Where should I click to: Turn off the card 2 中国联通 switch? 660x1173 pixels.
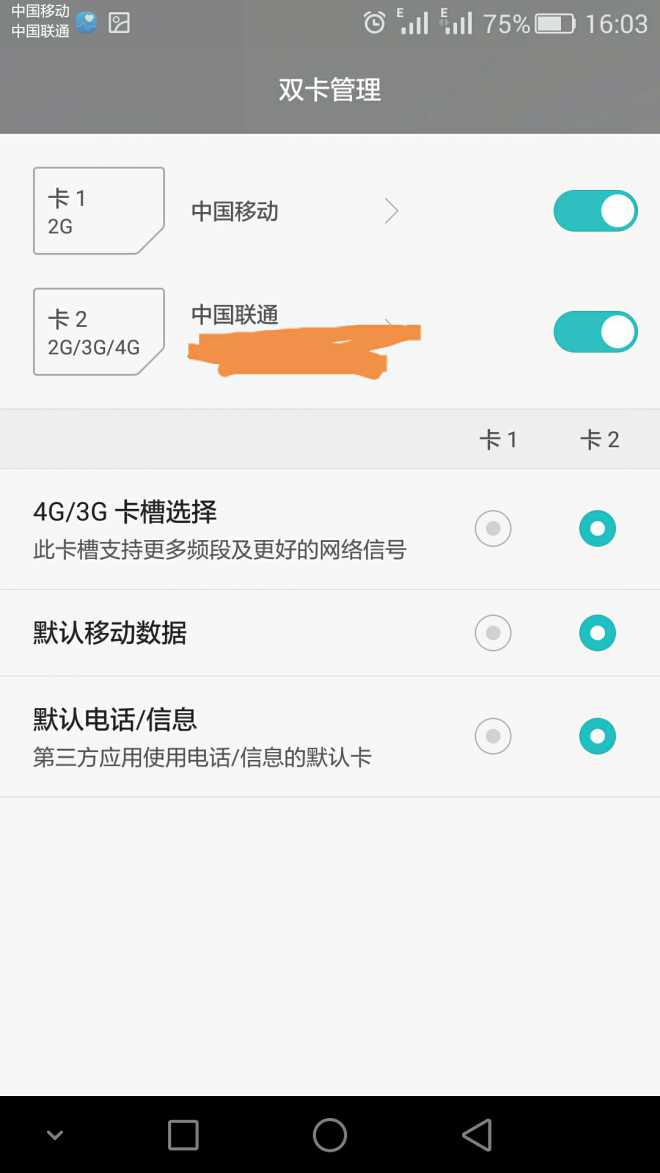tap(595, 332)
